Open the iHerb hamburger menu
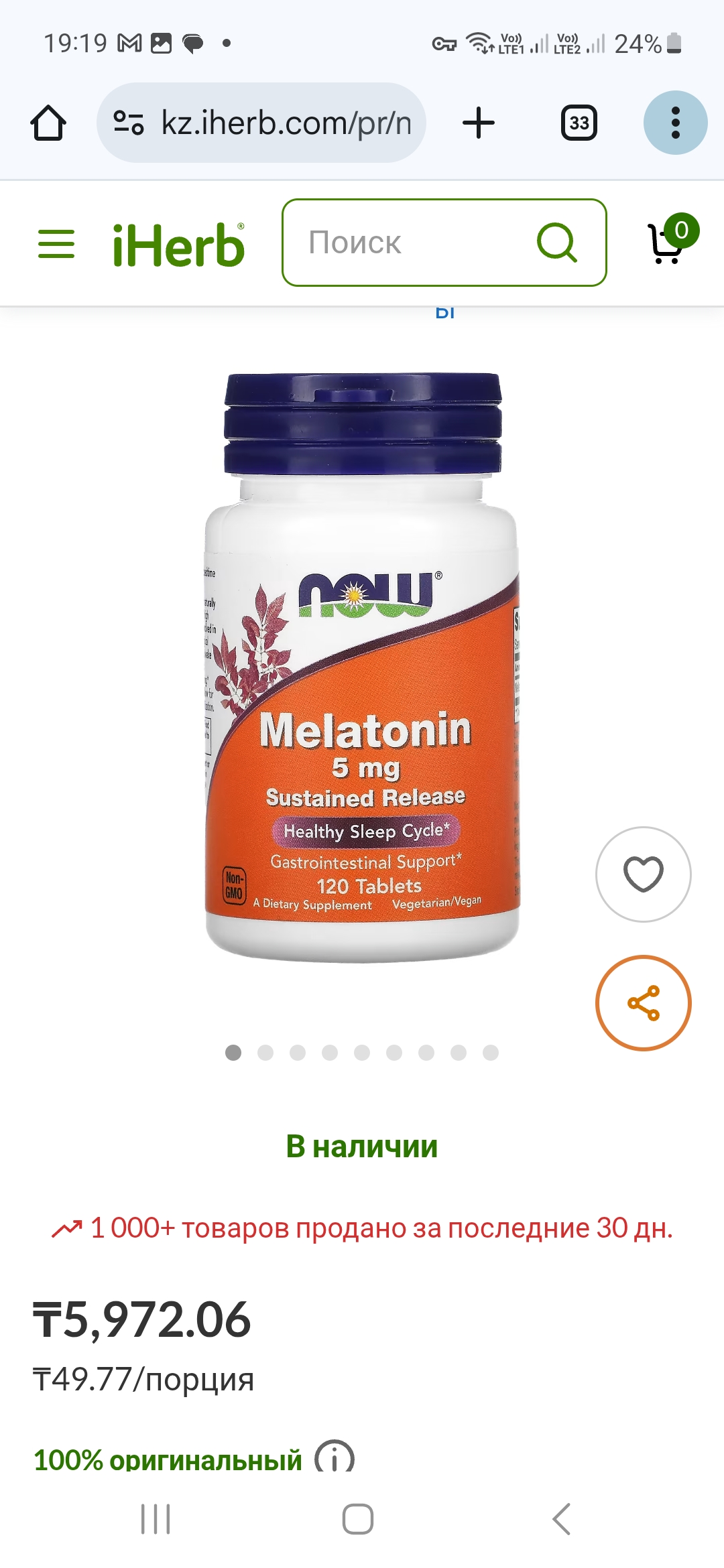The height and width of the screenshot is (1568, 724). coord(56,244)
